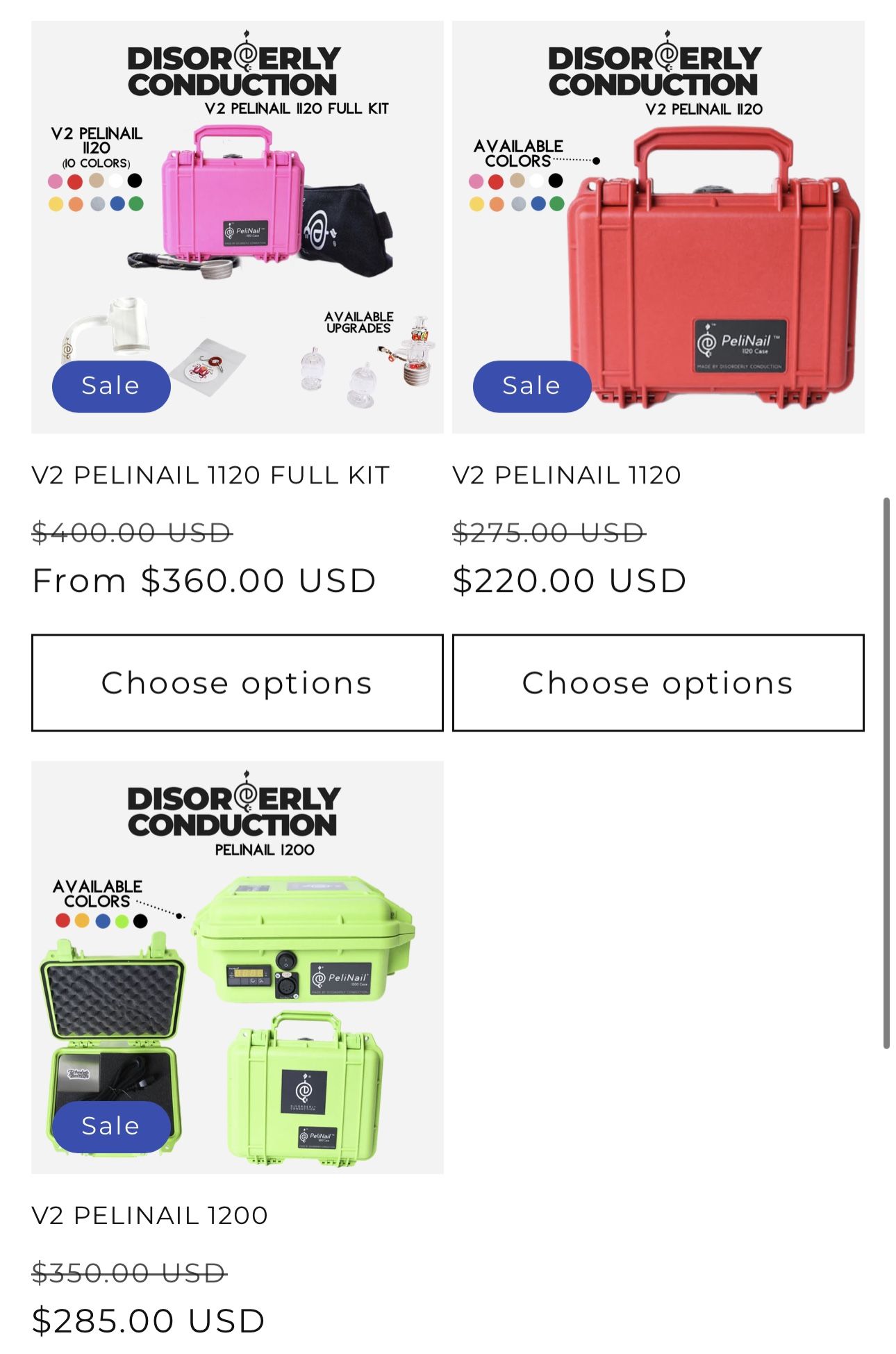This screenshot has width=896, height=1354.
Task: Choose options for V2 Pelinail 1120 Full Kit
Action: pyautogui.click(x=237, y=683)
